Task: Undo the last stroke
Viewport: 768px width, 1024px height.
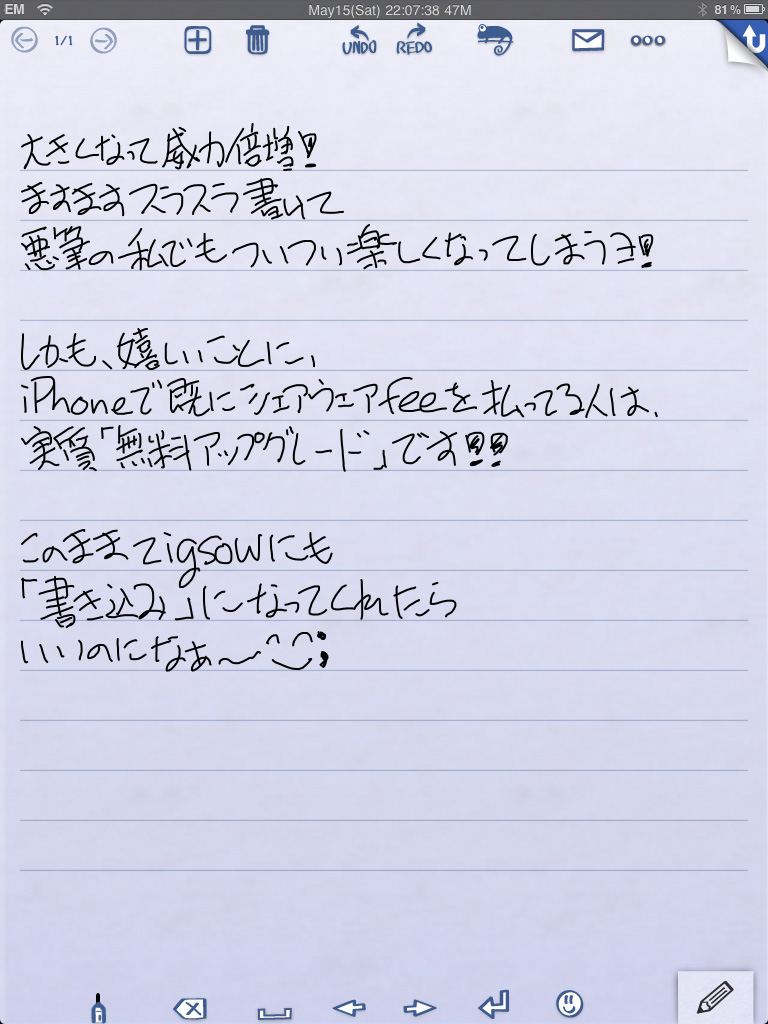Action: pyautogui.click(x=359, y=41)
